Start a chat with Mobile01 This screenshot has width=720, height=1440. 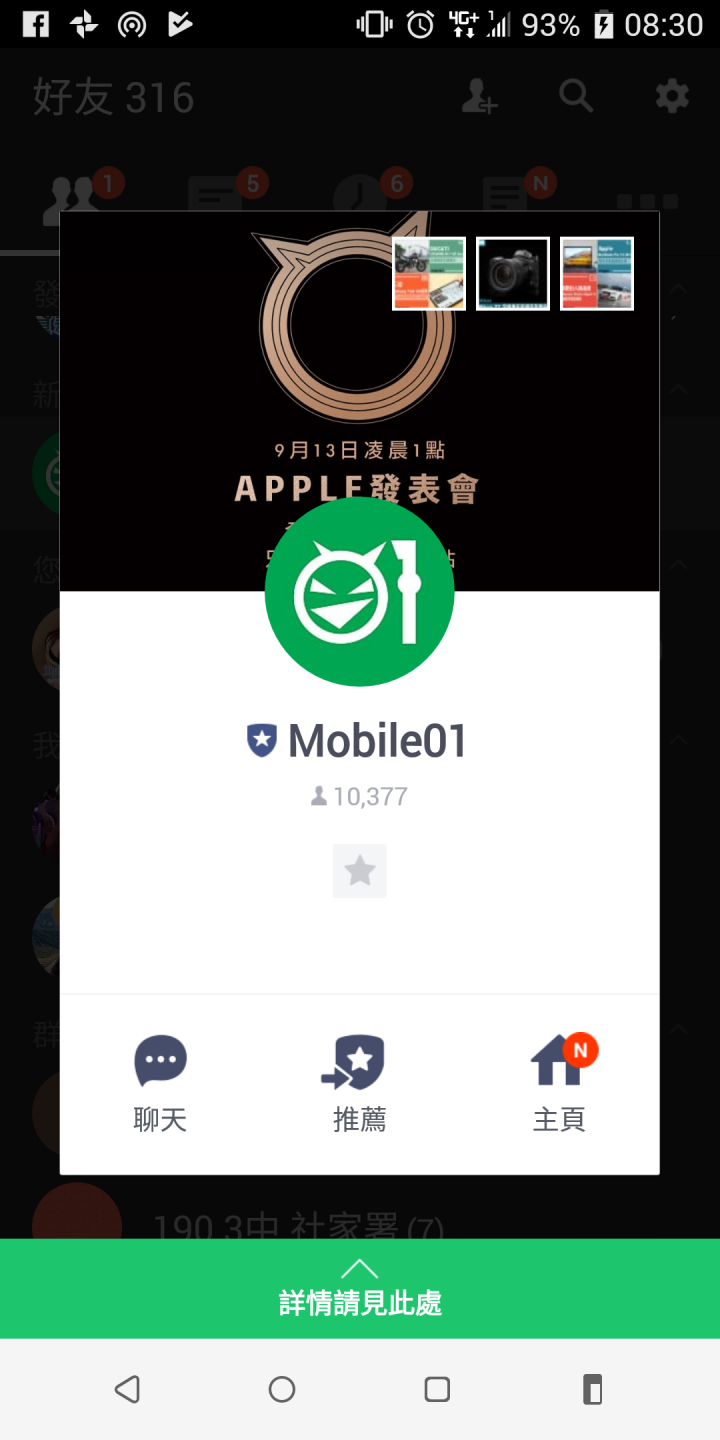(160, 1083)
